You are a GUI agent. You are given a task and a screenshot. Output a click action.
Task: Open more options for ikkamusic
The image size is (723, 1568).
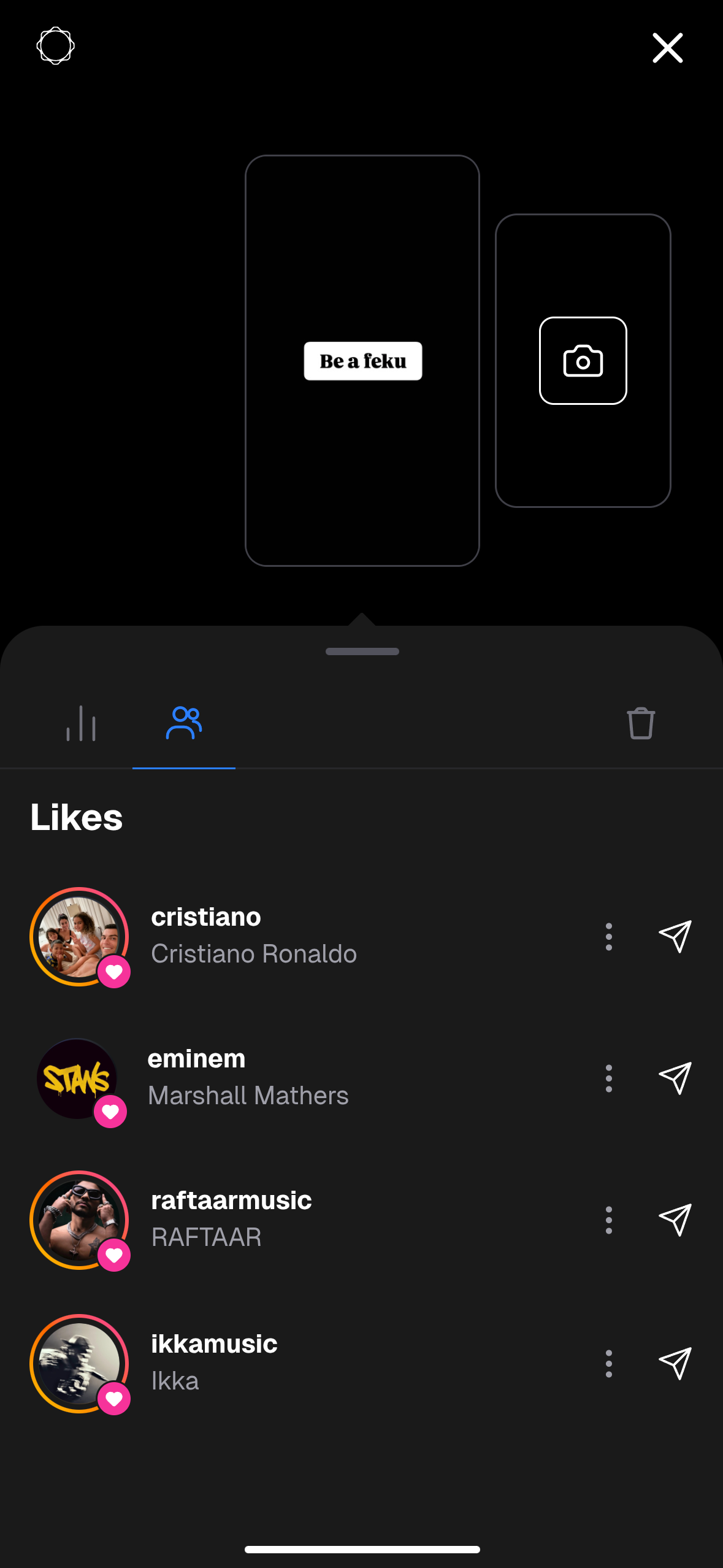[x=608, y=1364]
